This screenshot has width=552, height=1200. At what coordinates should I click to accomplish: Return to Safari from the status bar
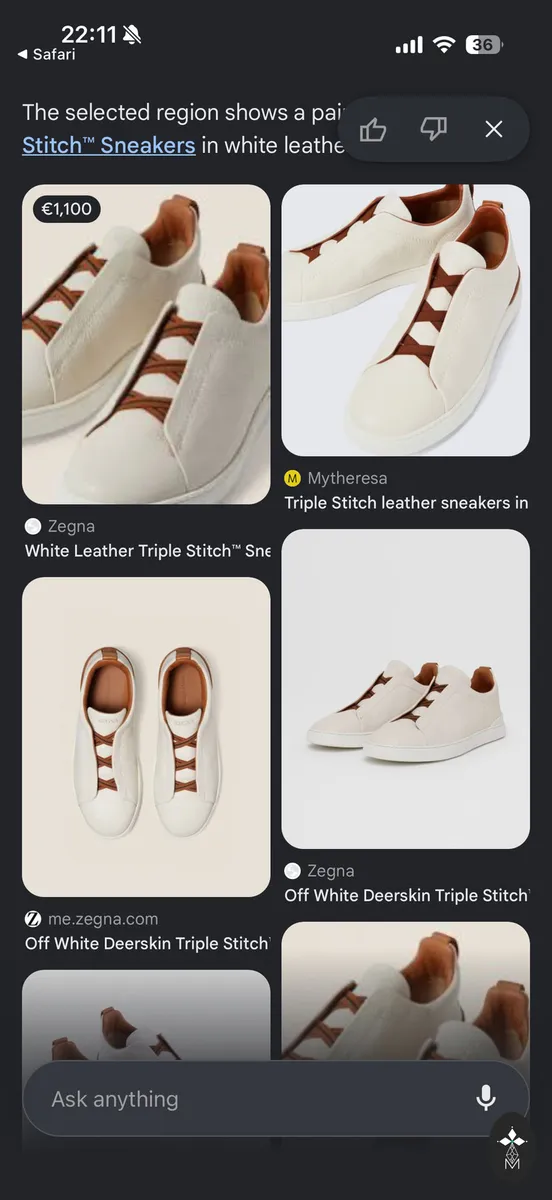47,54
